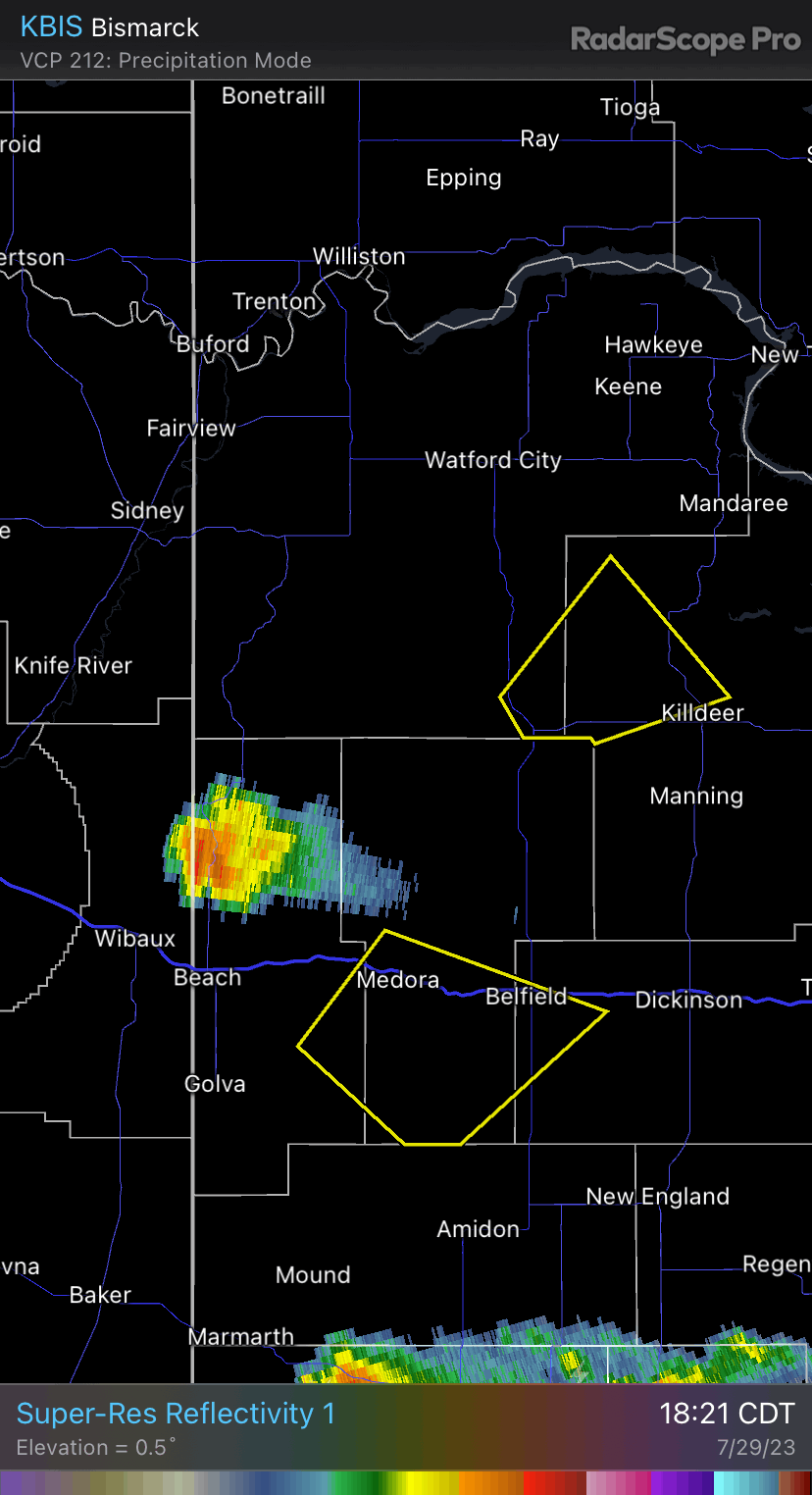Select the yellow warning polygon around Medora
Viewport: 812px width, 1495px height.
tap(452, 1038)
